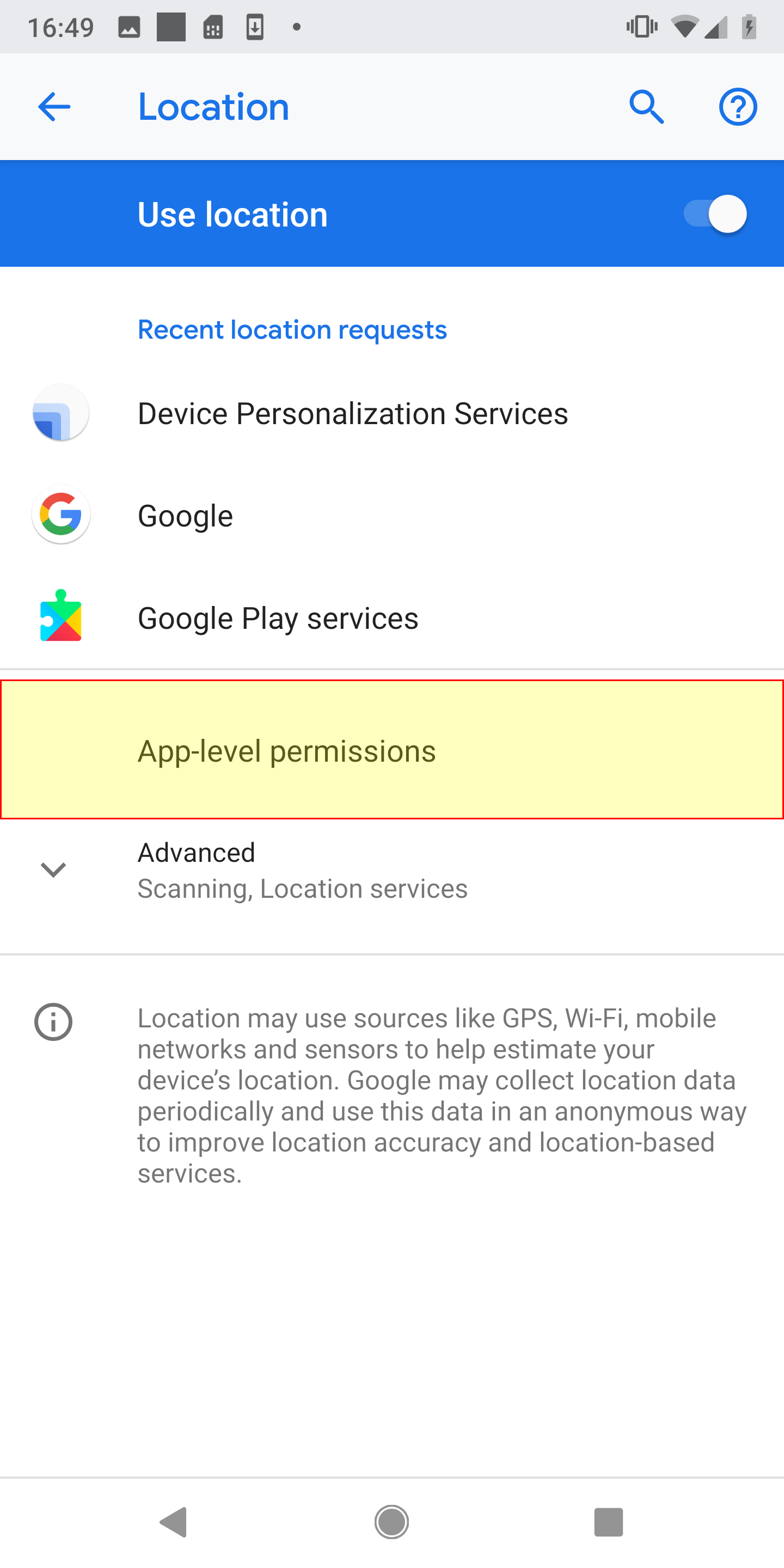Screen dimensions: 784x1568
Task: Tap the chevron beside Advanced
Action: pos(53,869)
